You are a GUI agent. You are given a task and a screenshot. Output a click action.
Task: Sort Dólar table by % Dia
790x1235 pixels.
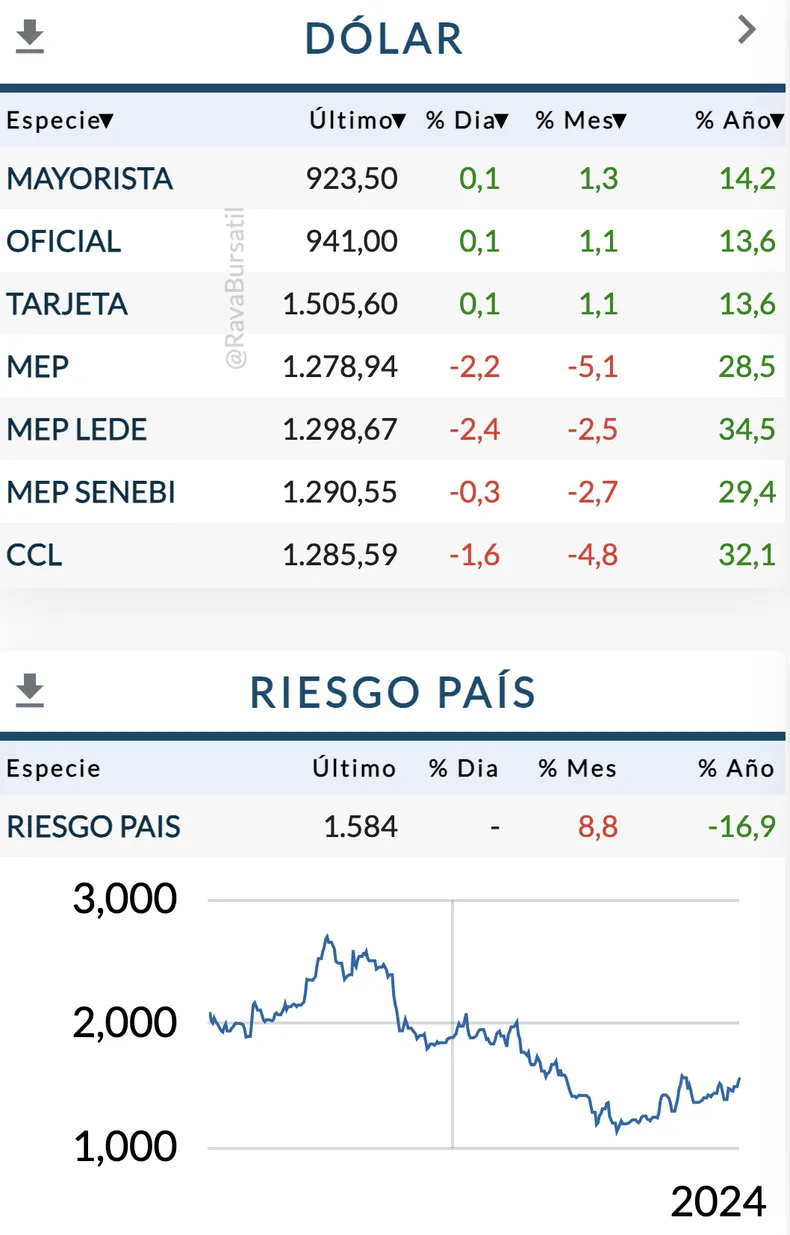[x=467, y=121]
